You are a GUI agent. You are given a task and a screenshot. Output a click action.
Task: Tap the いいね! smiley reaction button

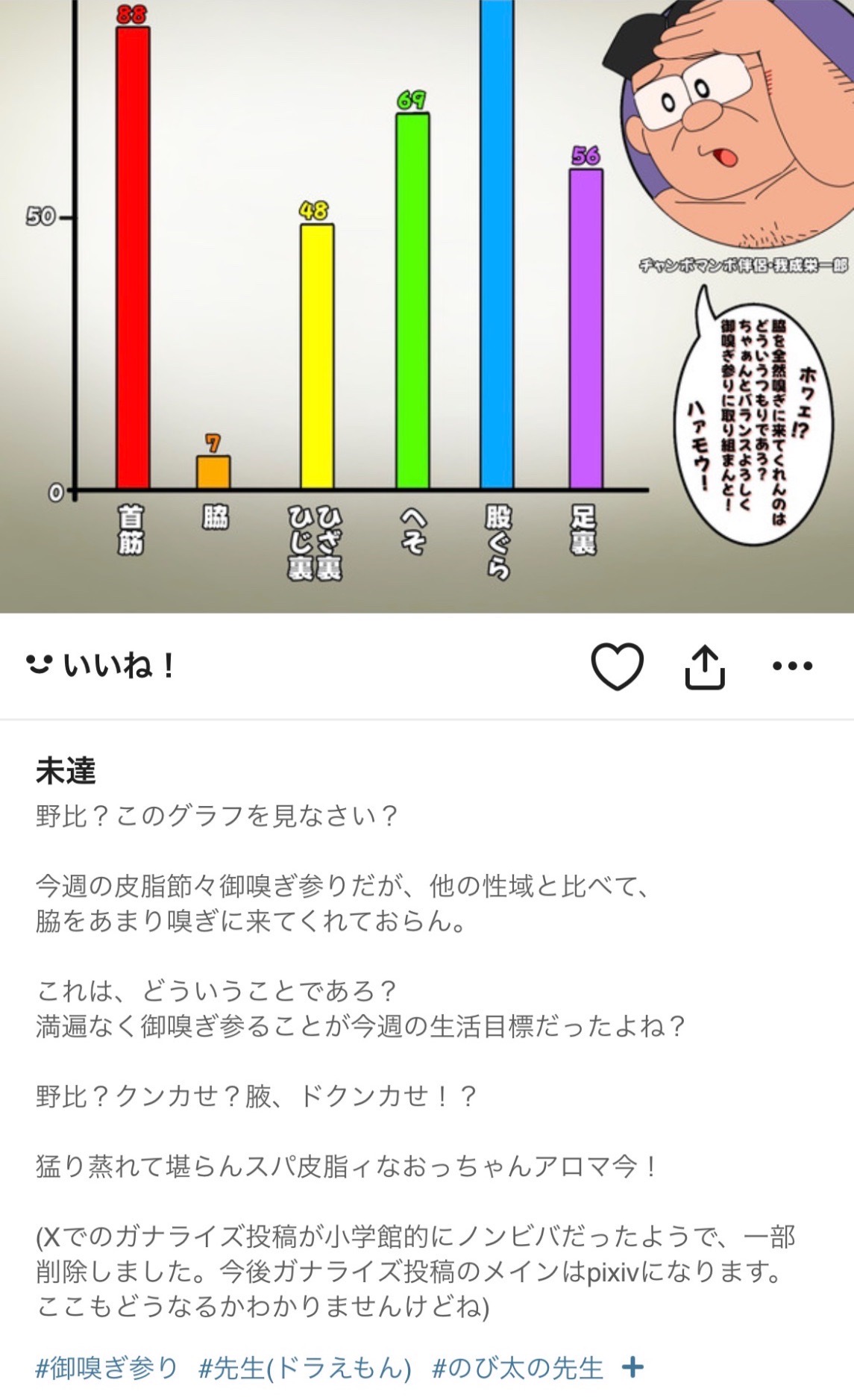click(x=99, y=665)
